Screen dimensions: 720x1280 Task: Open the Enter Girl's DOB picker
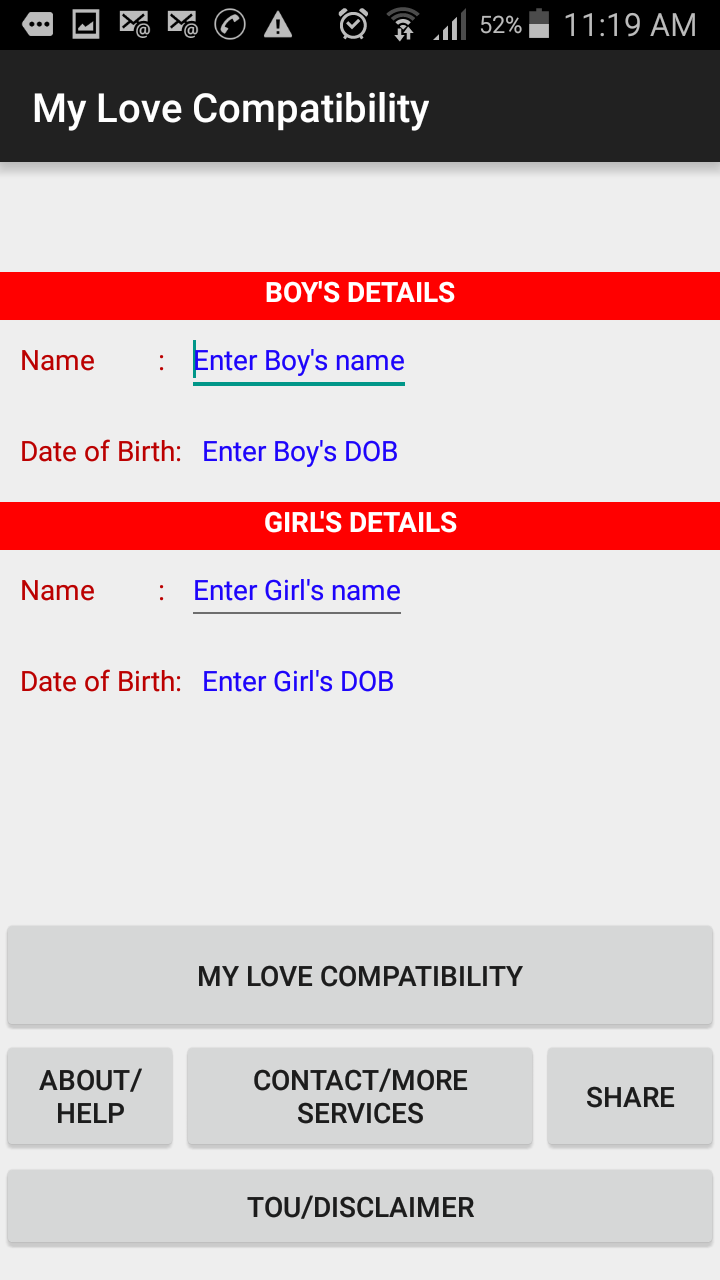click(x=297, y=681)
